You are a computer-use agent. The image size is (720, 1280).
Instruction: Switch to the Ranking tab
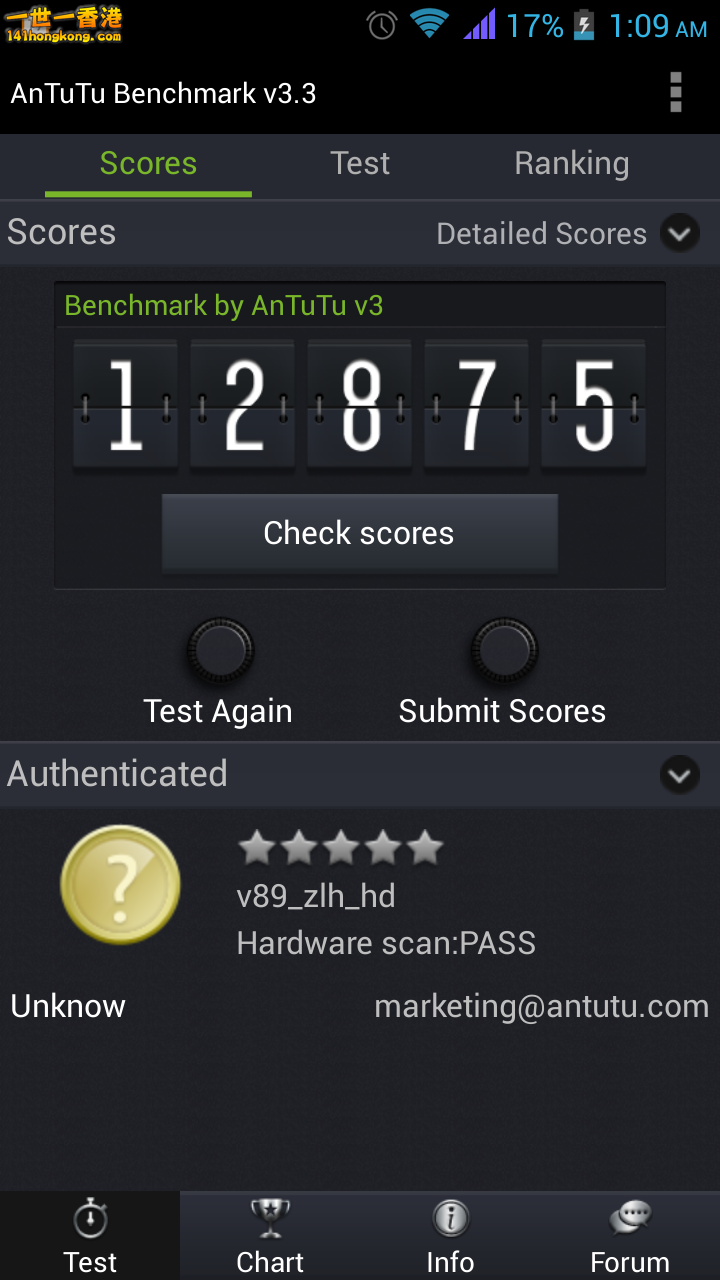click(571, 164)
